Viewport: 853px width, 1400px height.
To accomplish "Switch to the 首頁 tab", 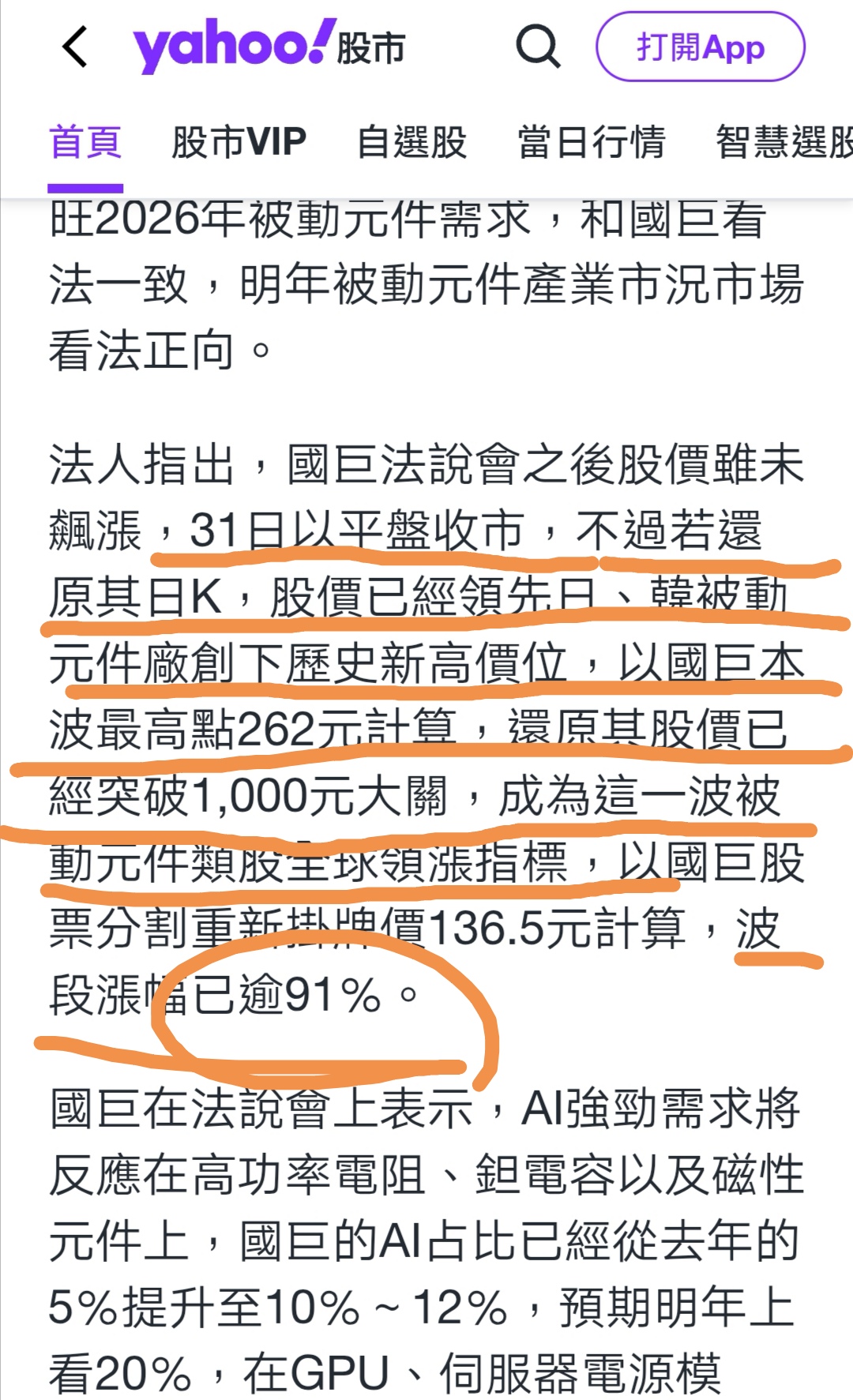I will [x=85, y=143].
